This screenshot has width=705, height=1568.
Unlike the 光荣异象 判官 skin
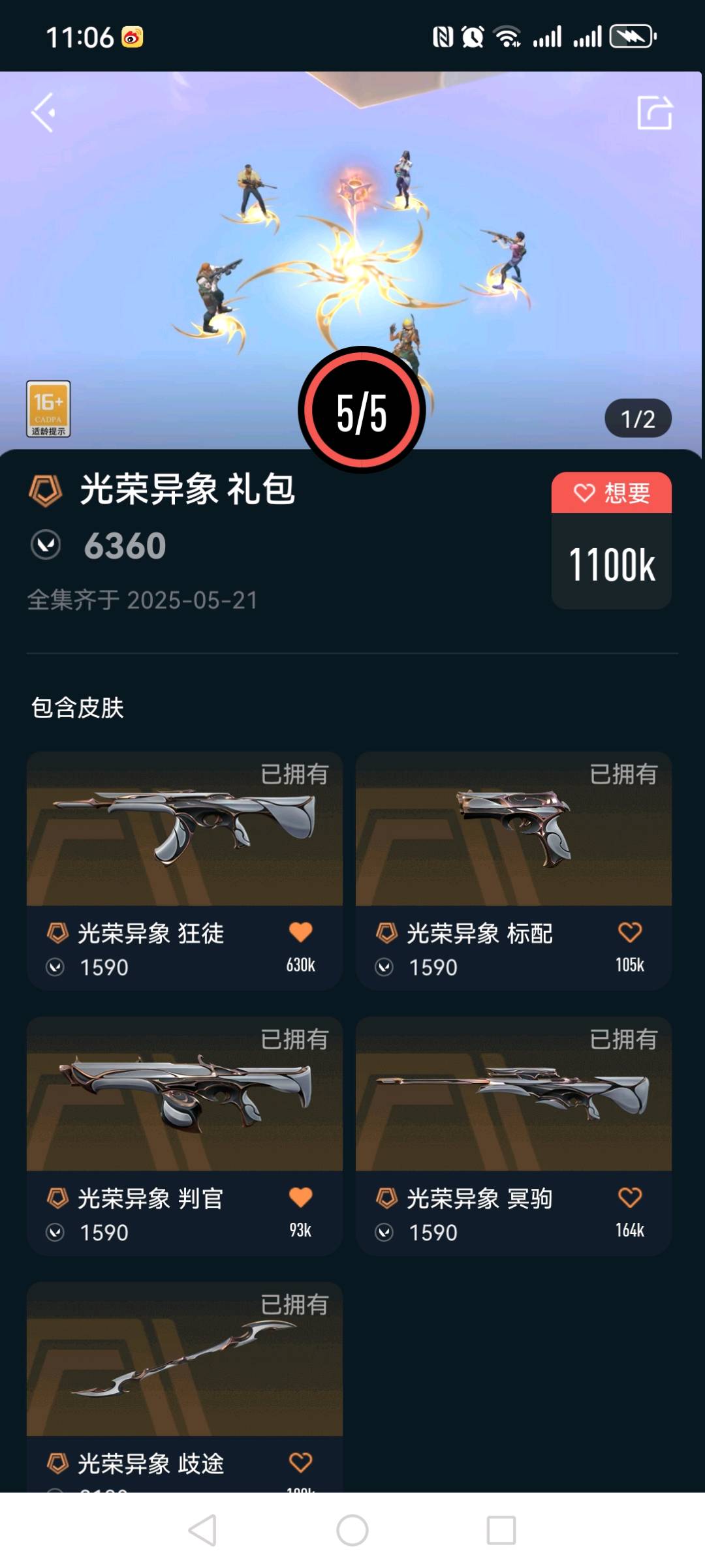301,1197
